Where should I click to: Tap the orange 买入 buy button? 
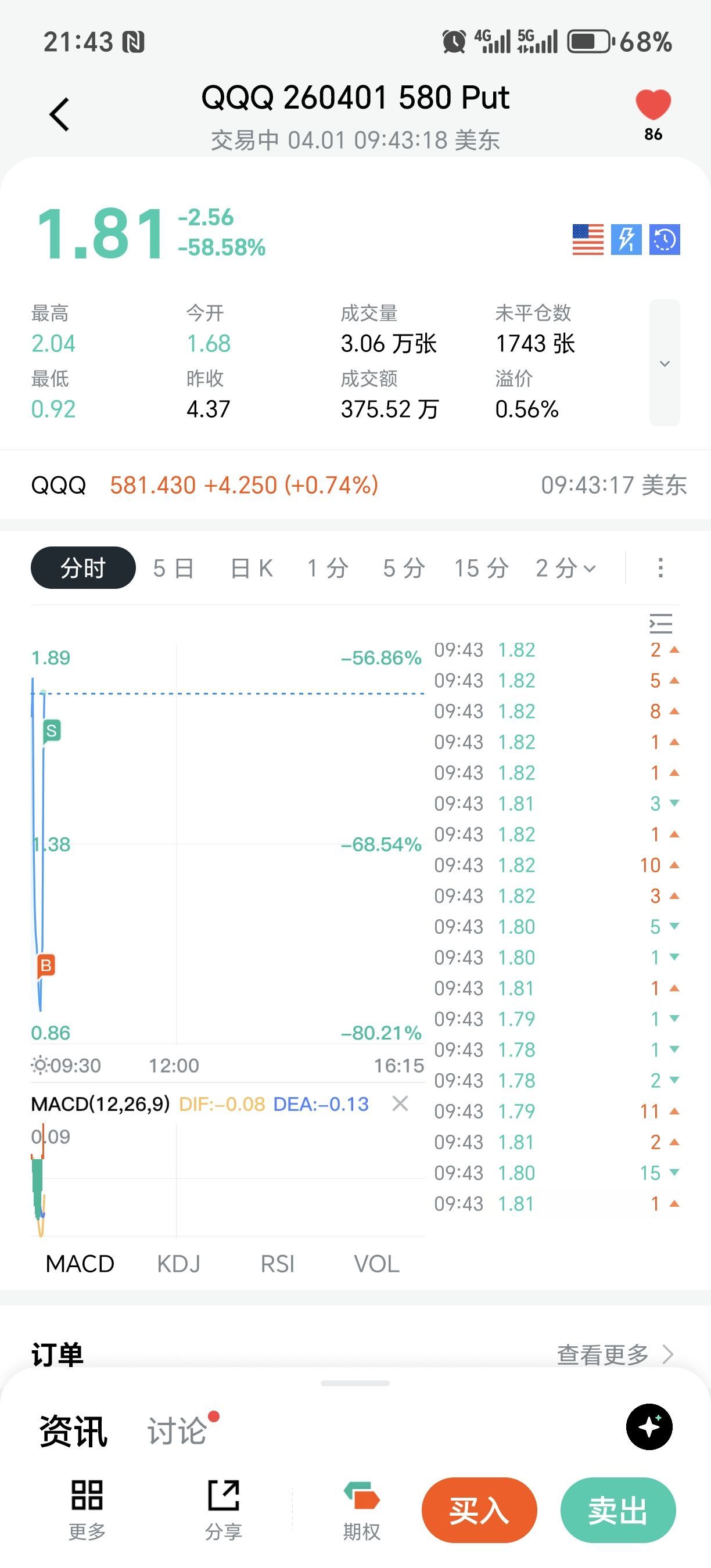point(479,1510)
